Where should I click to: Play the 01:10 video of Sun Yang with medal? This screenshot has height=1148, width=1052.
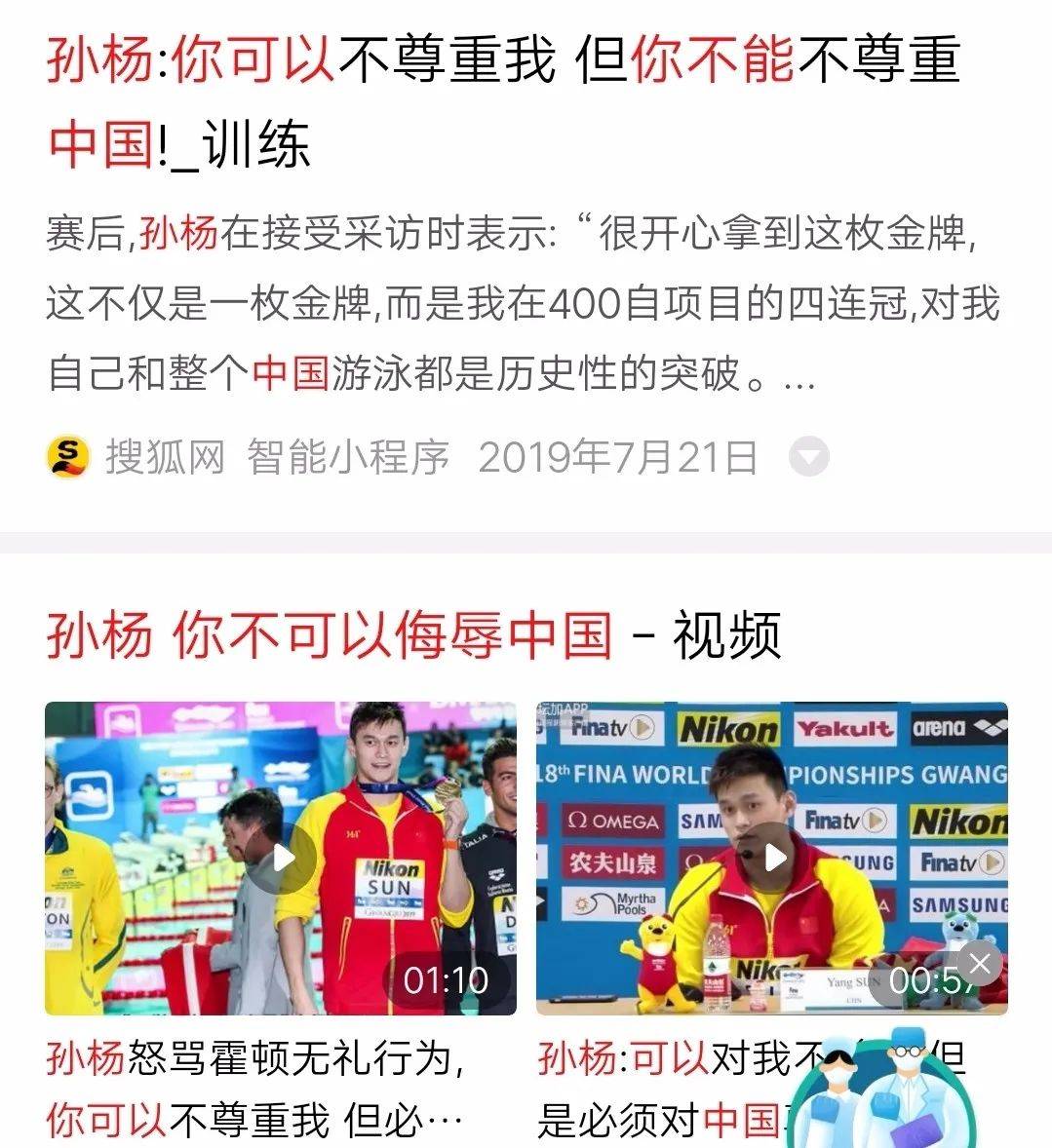coord(281,858)
